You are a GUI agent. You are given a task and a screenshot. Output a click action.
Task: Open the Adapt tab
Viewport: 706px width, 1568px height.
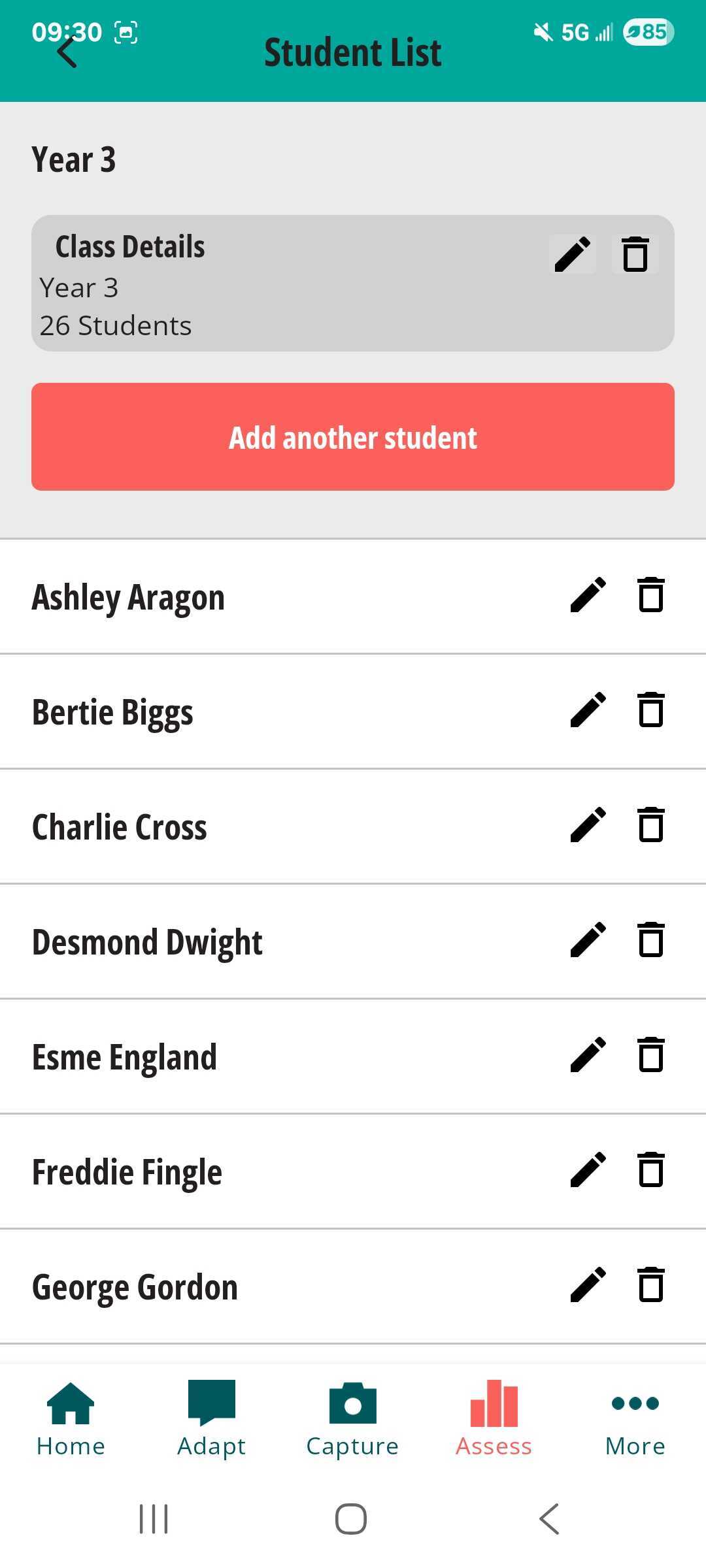point(212,1419)
